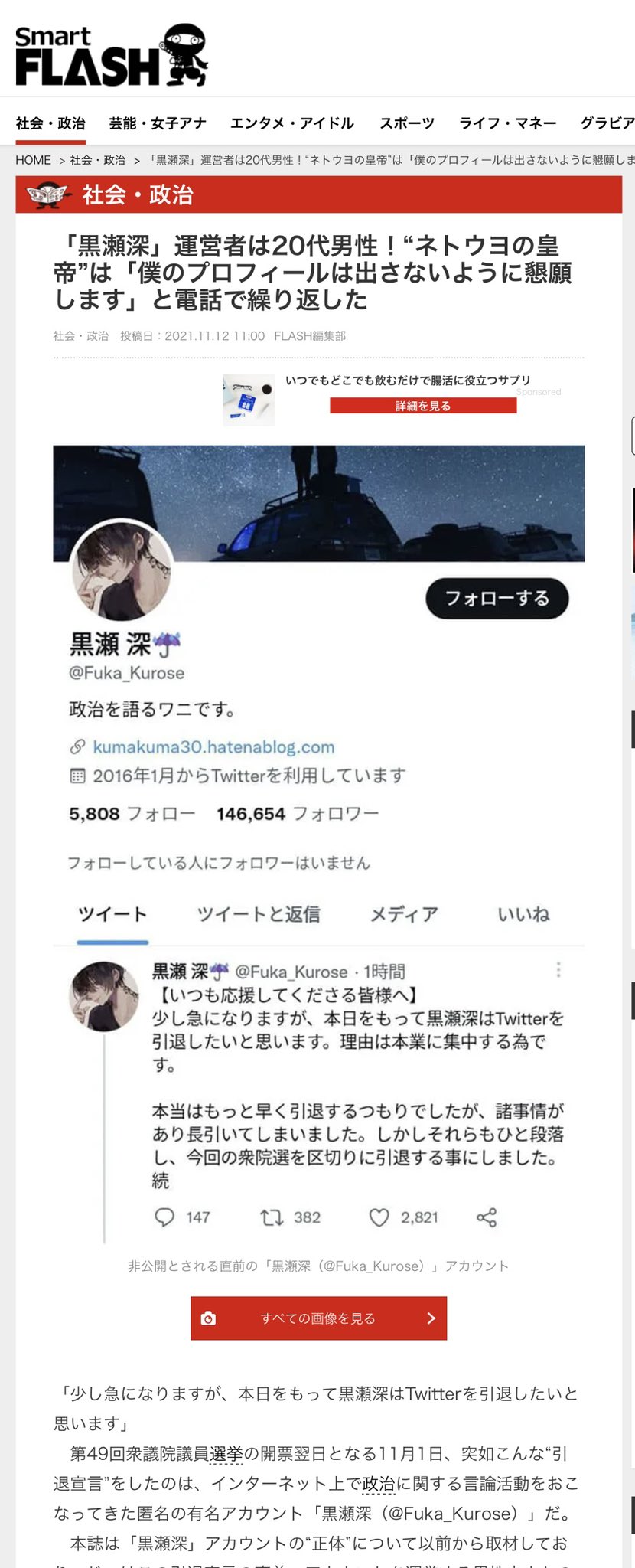Screen dimensions: 635x1568
Task: Tap the HOME breadcrumb link
Action: coord(33,160)
